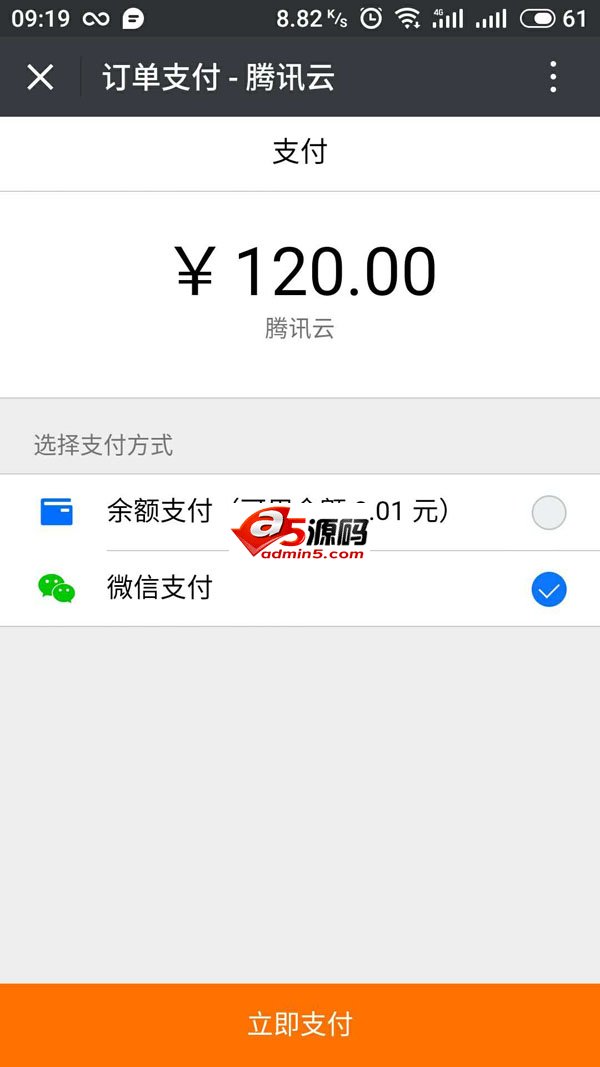Close the order payment page
Screen dimensions: 600x1067
(40, 77)
